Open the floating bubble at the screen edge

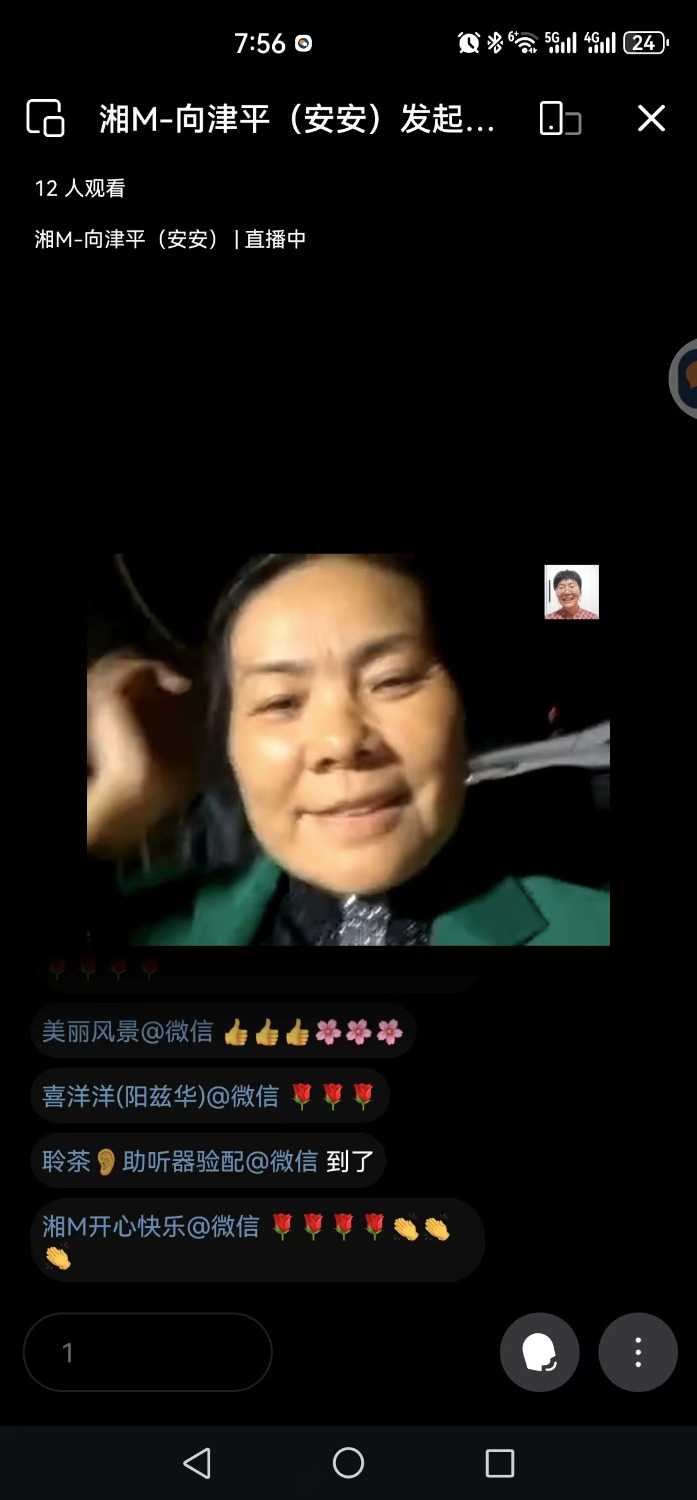point(686,378)
